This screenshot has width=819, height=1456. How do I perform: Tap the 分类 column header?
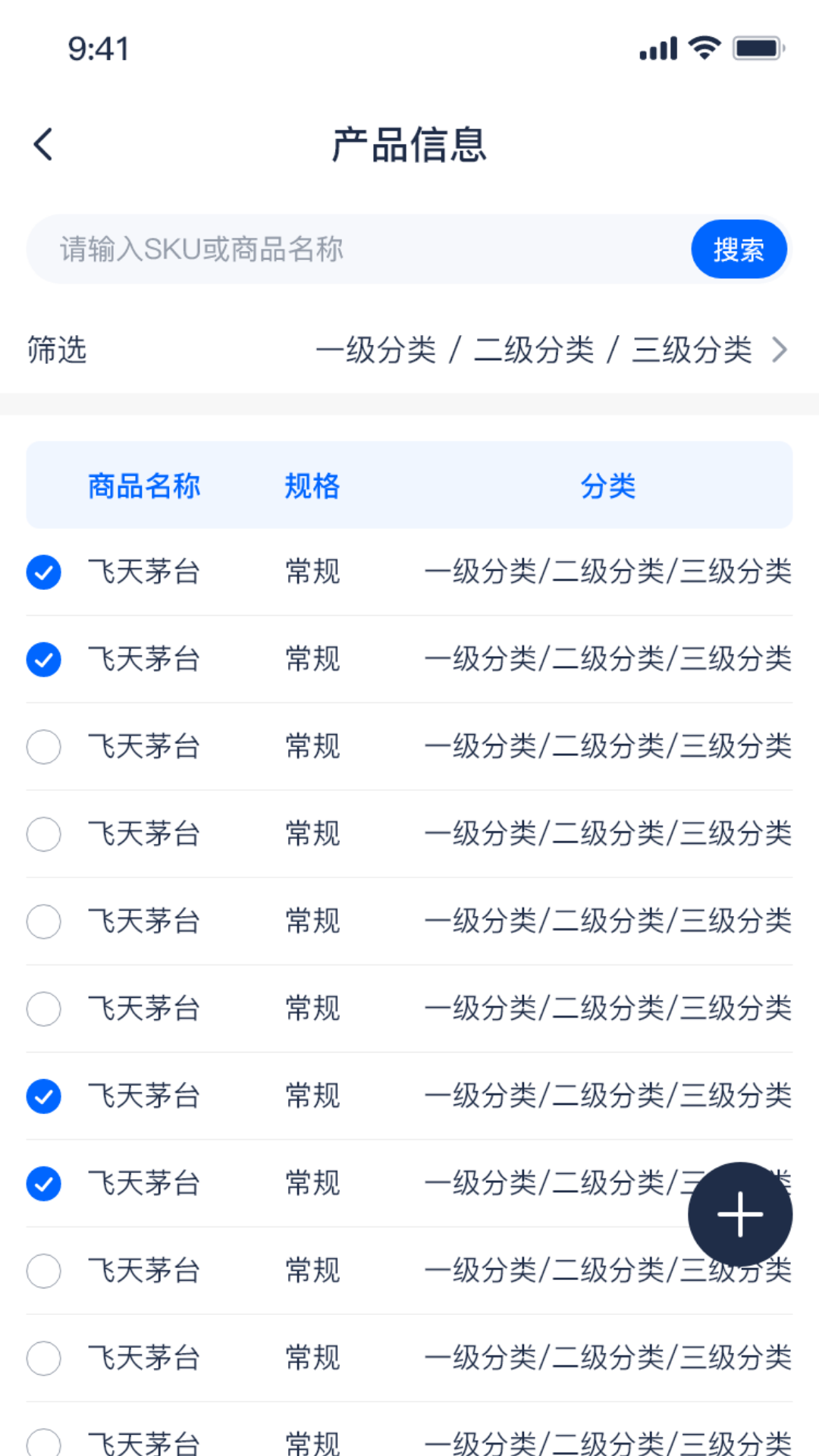(607, 486)
